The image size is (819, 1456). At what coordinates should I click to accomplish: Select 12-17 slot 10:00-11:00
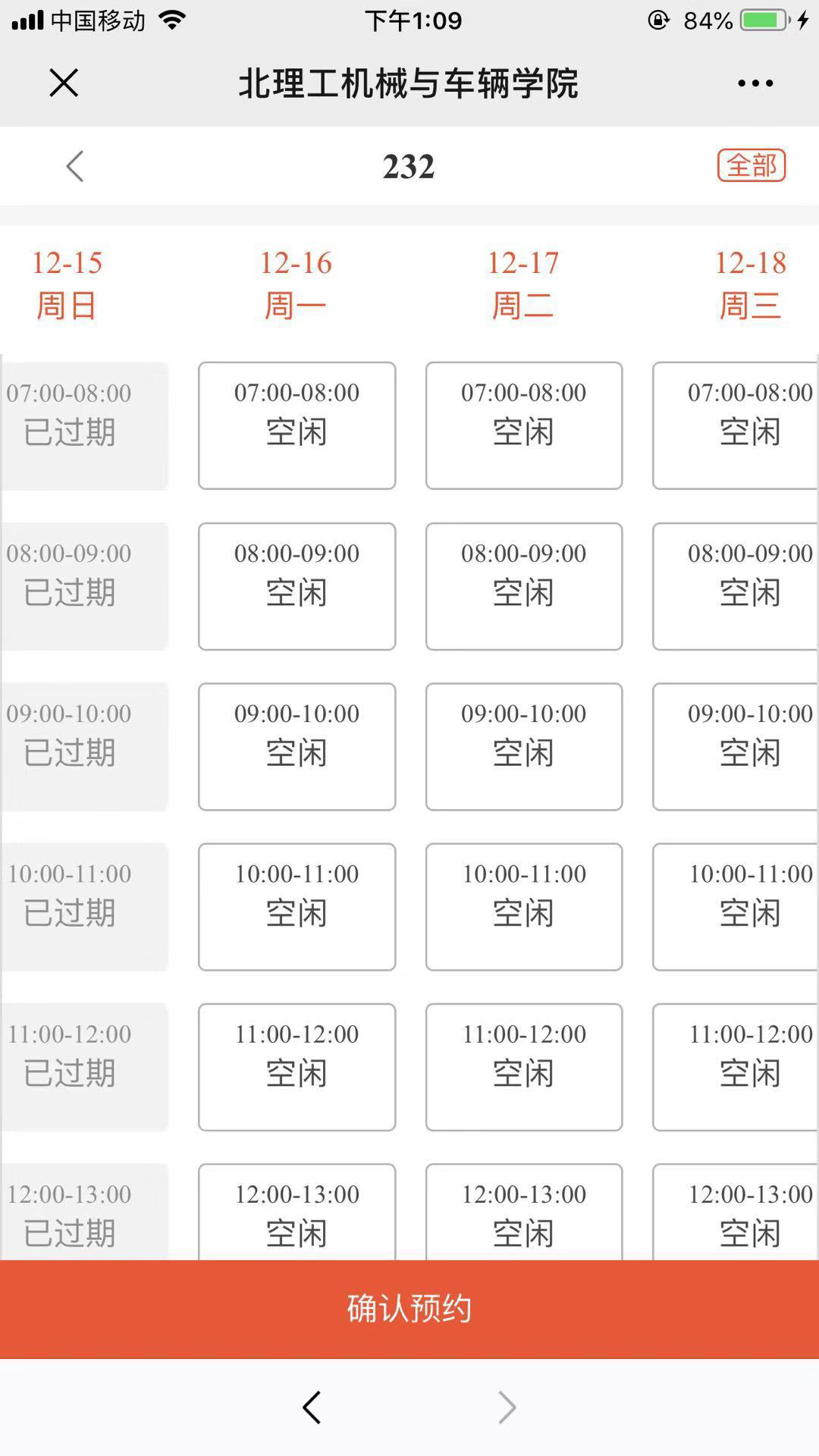pos(524,907)
